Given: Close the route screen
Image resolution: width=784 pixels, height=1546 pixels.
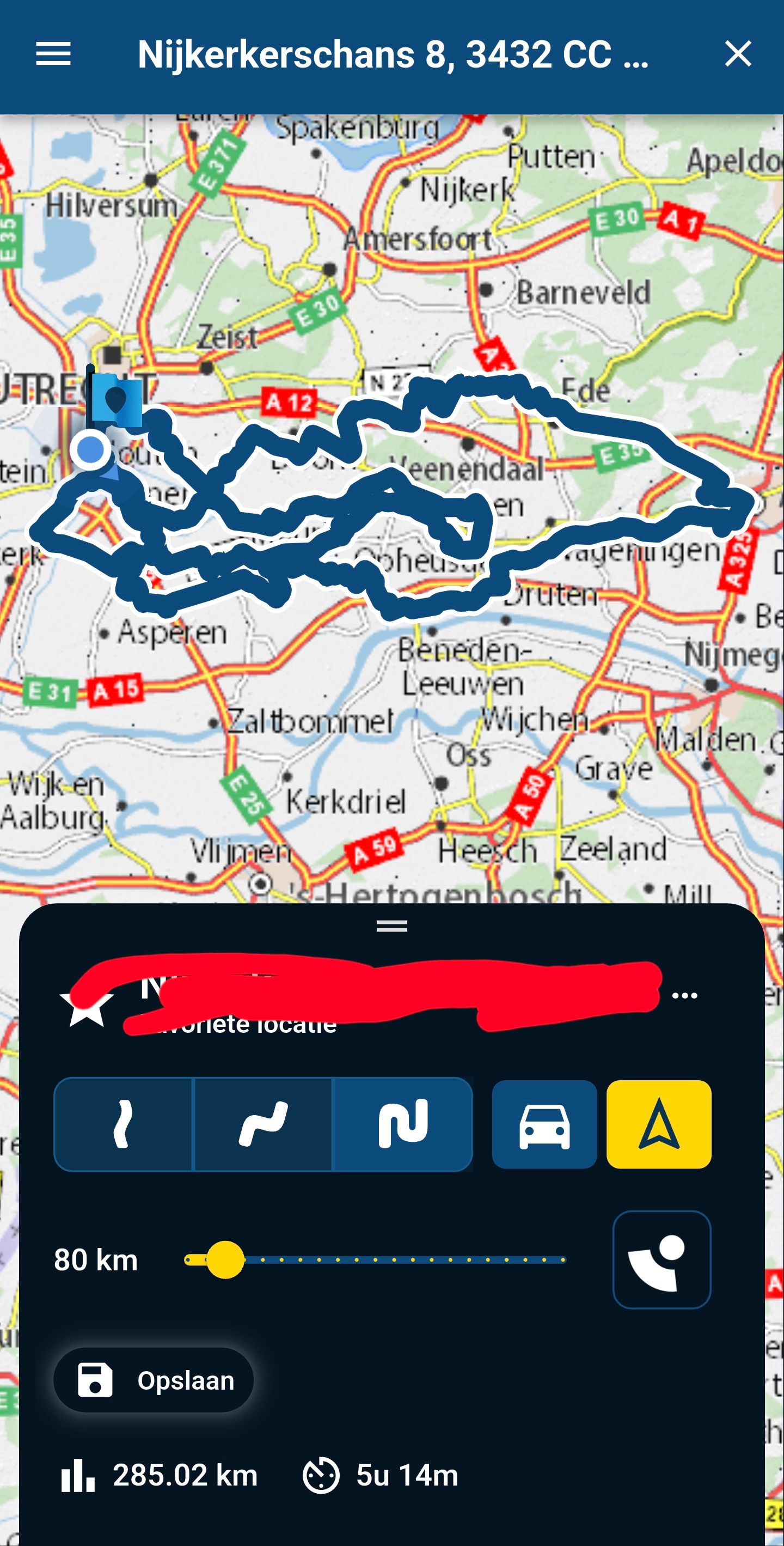Looking at the screenshot, I should 737,54.
